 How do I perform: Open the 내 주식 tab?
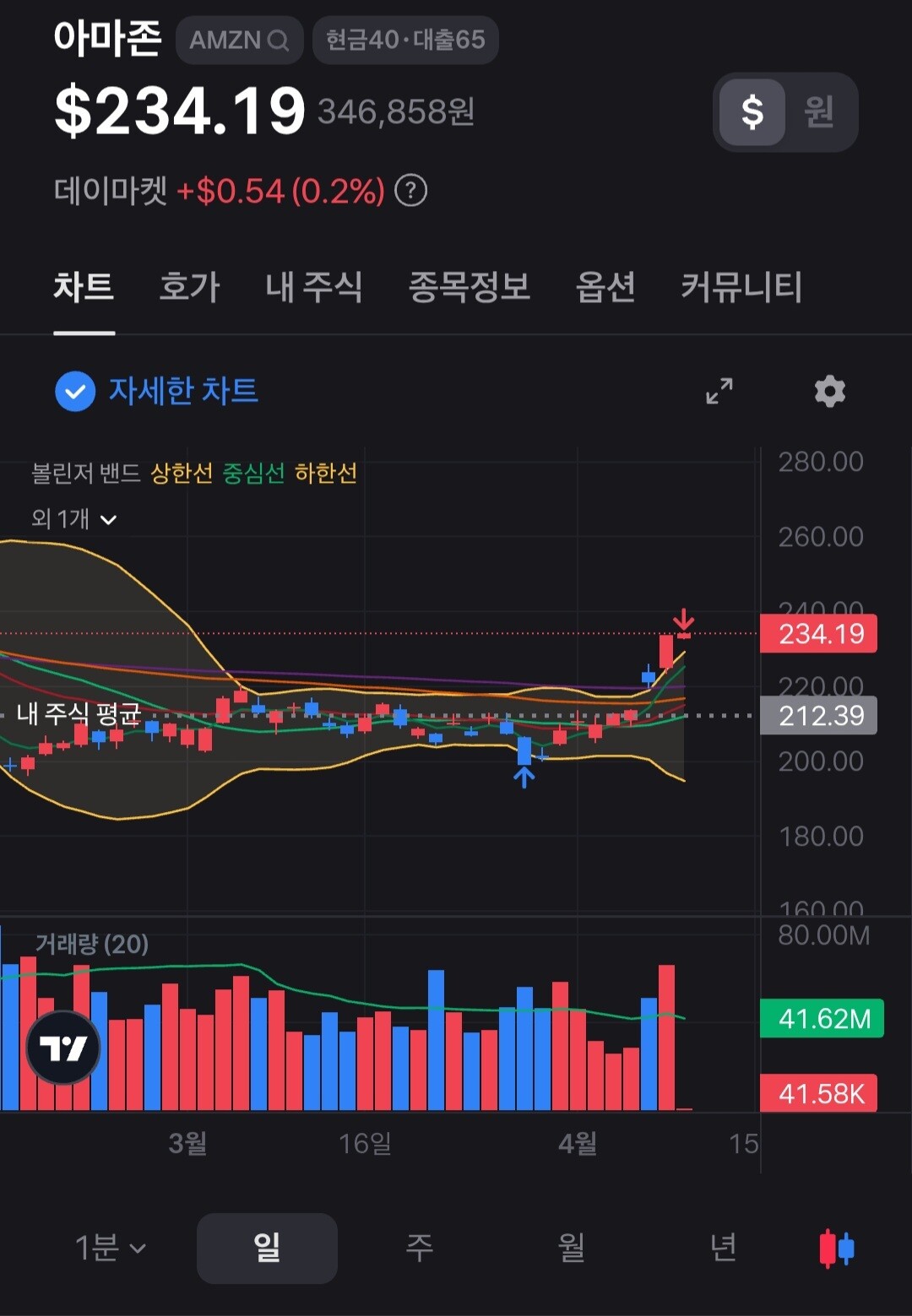313,287
